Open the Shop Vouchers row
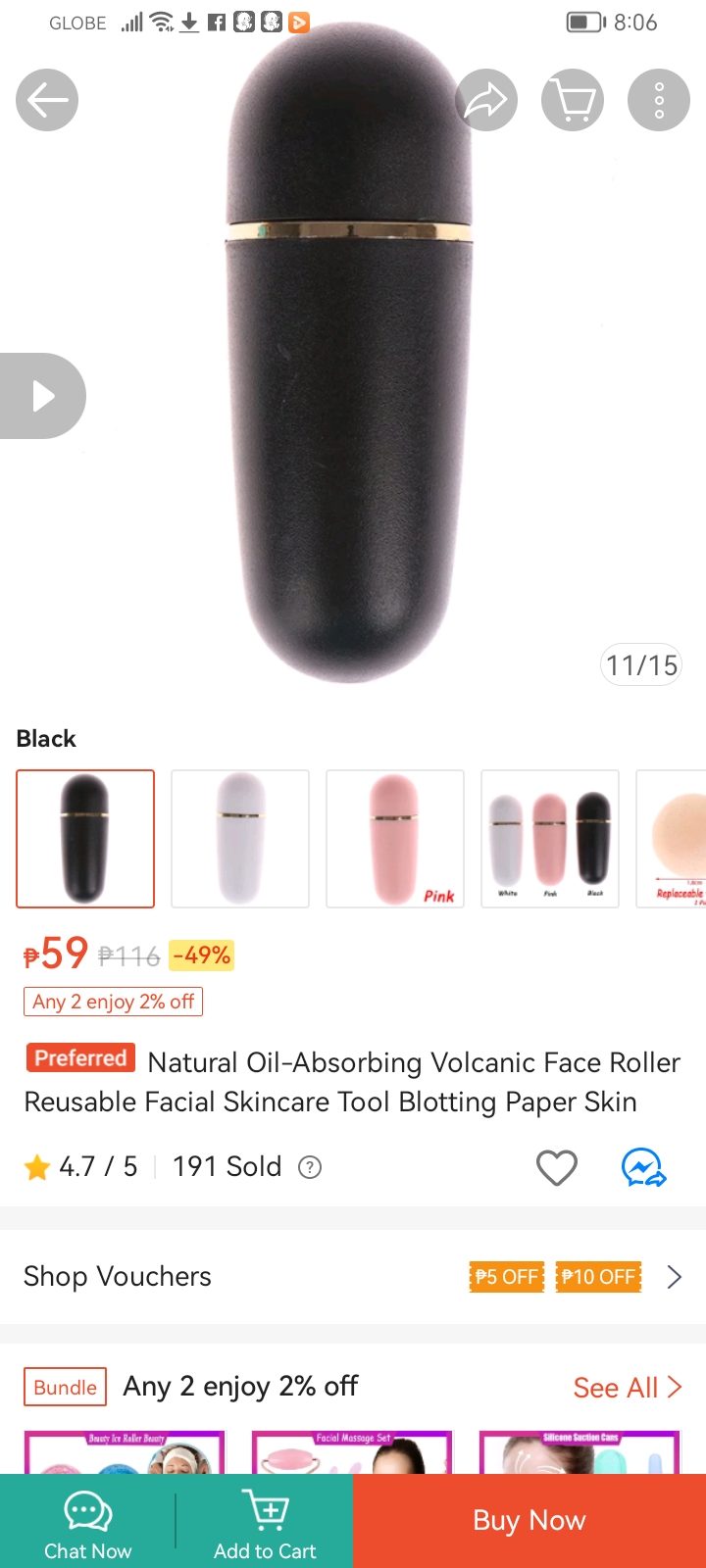 (353, 1277)
